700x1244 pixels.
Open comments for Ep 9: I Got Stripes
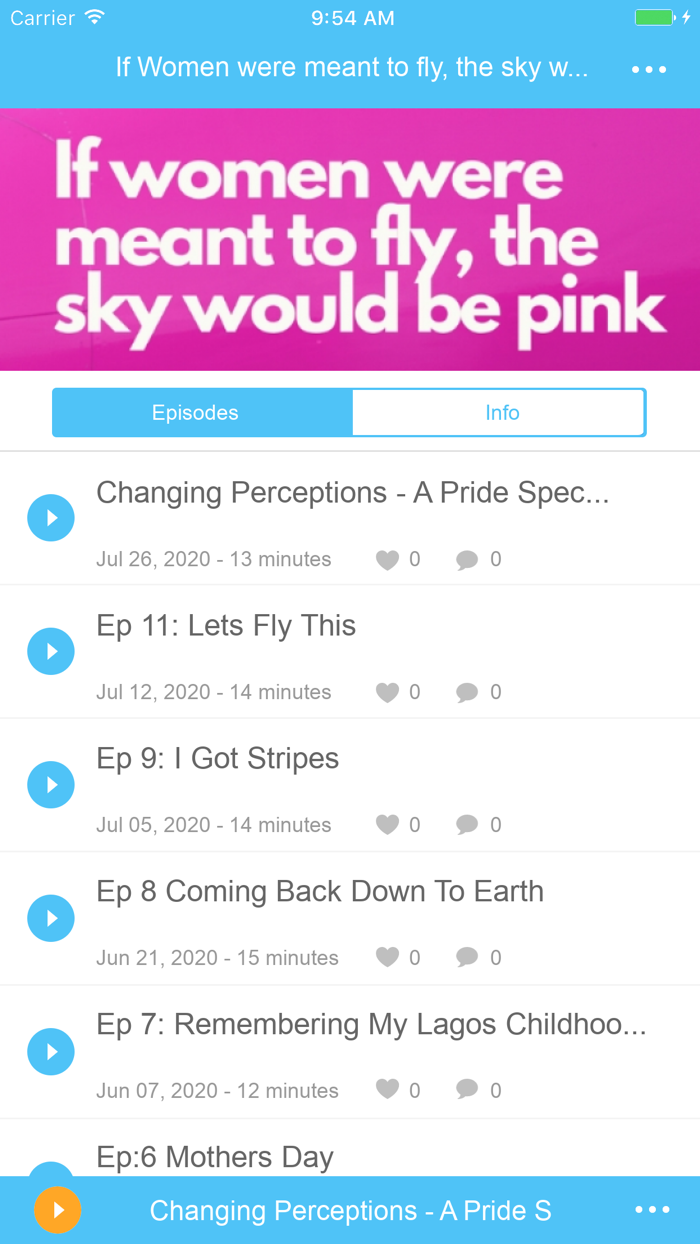pos(467,826)
